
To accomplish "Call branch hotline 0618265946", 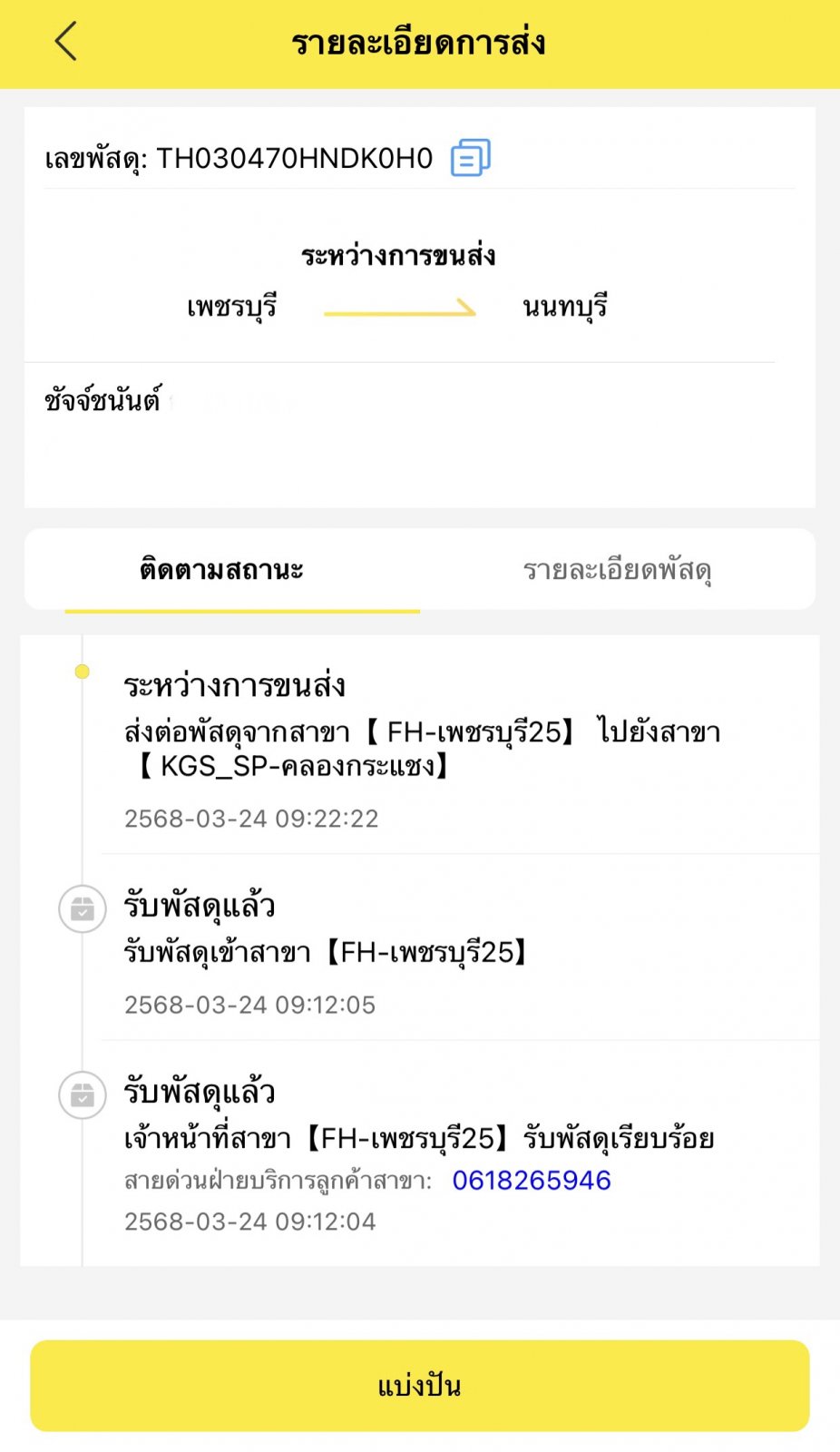I will pos(532,1181).
